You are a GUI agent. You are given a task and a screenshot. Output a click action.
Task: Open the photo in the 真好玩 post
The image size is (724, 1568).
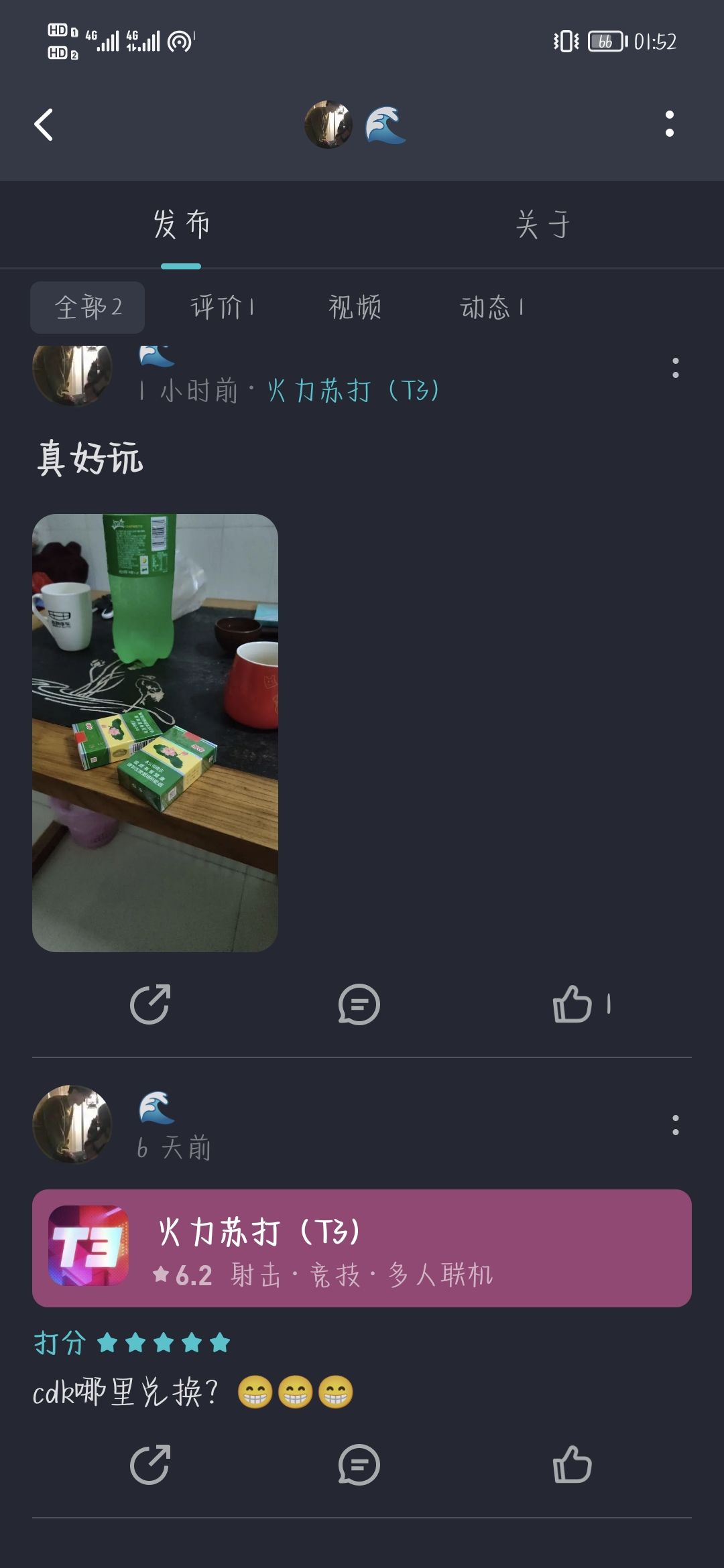click(x=155, y=732)
